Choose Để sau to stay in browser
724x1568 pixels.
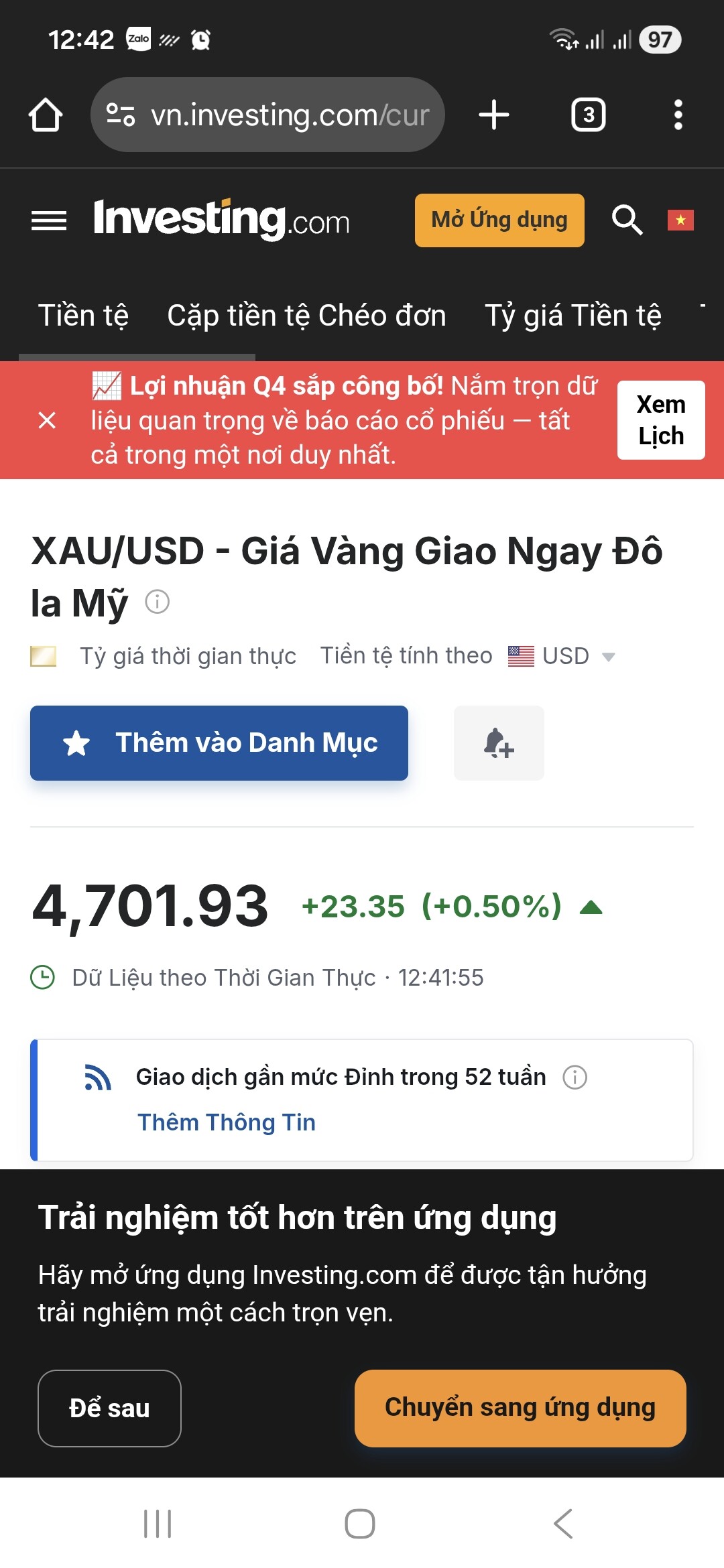point(109,1409)
